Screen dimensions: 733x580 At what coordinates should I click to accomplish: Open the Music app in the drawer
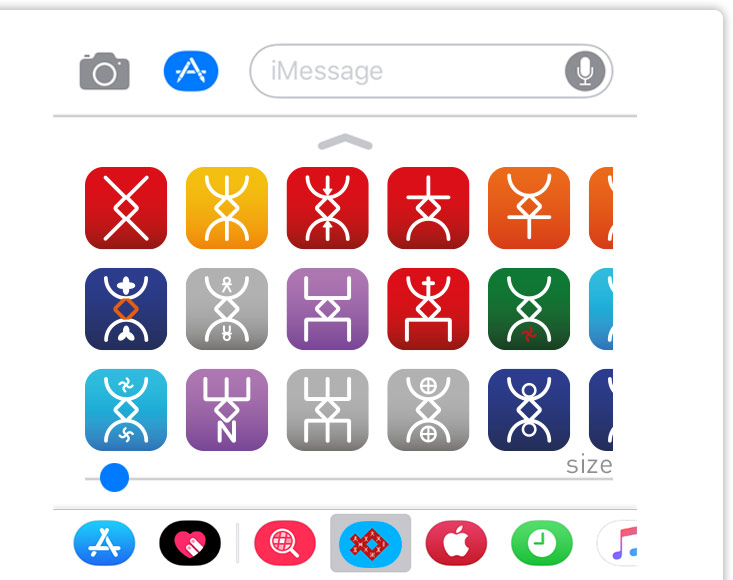point(620,543)
